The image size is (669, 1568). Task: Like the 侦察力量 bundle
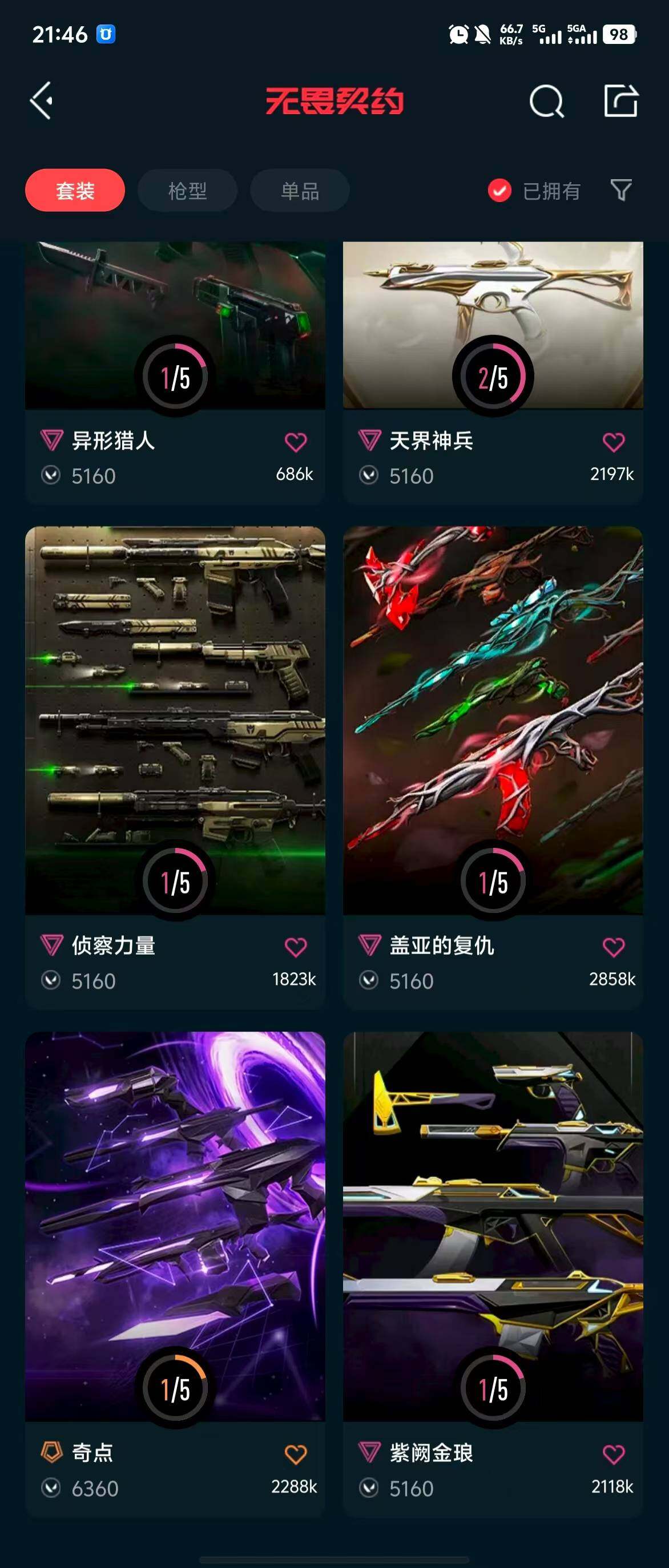[296, 947]
